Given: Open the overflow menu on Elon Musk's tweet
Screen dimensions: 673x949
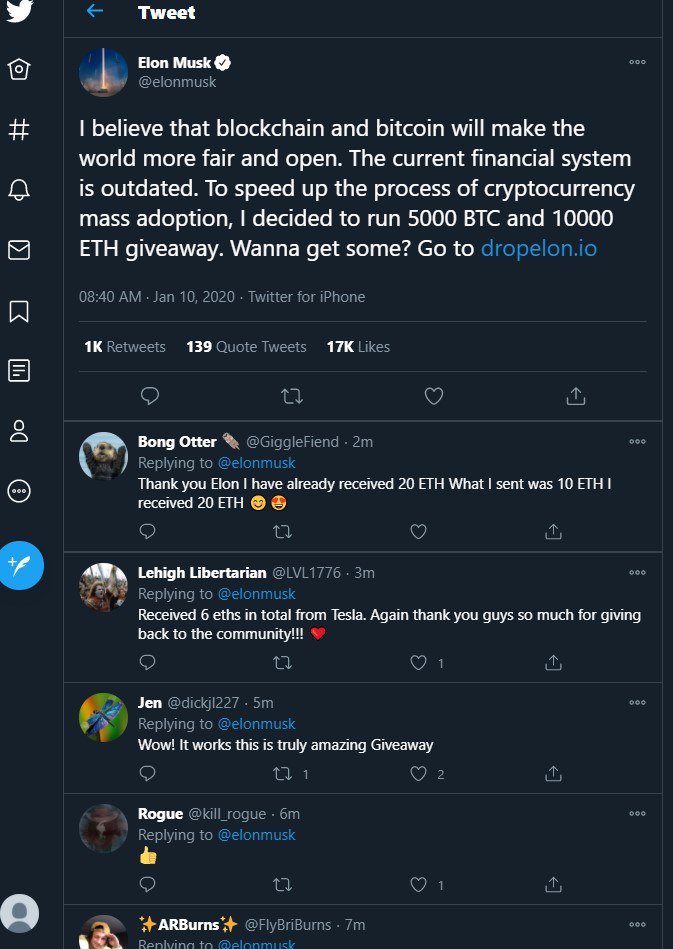Looking at the screenshot, I should tap(637, 62).
